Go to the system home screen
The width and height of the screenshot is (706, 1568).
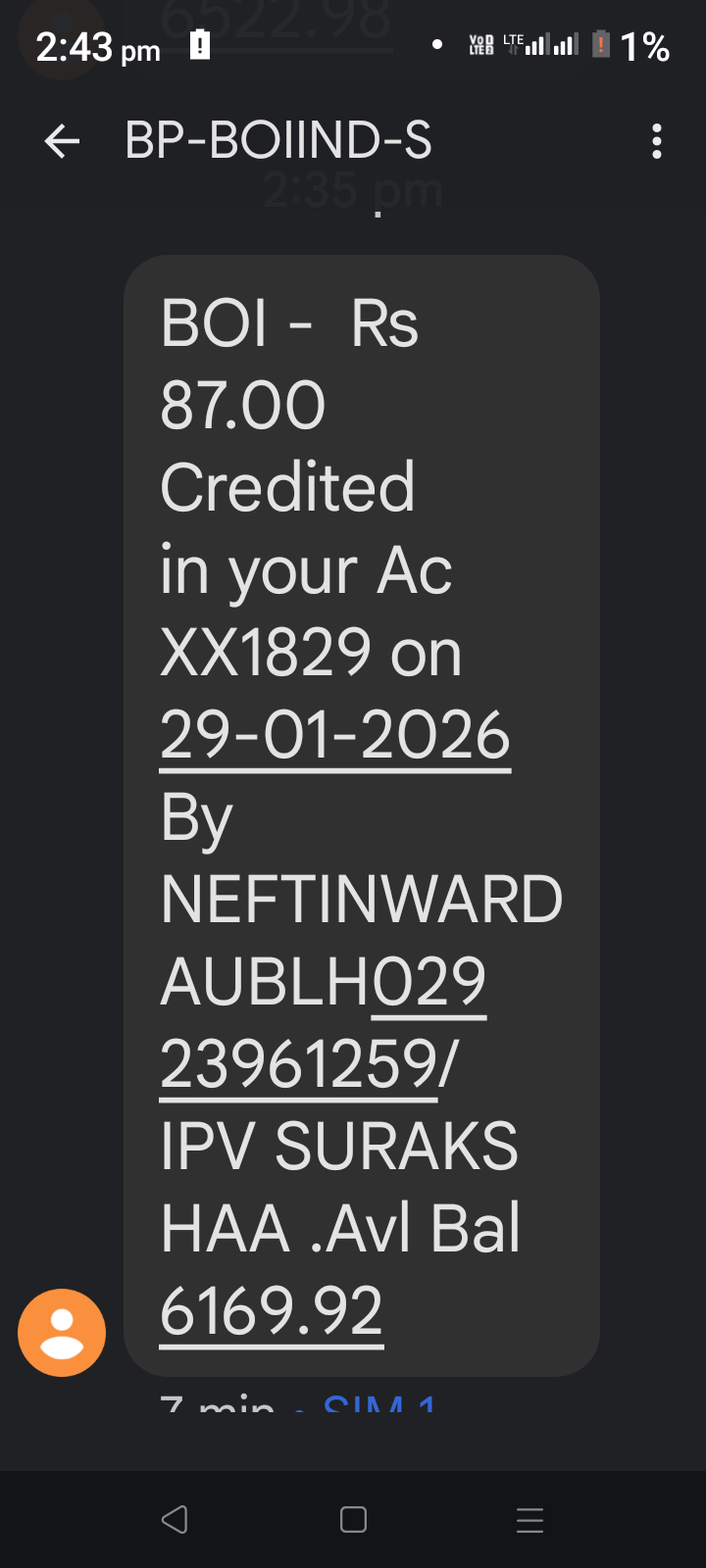353,1520
